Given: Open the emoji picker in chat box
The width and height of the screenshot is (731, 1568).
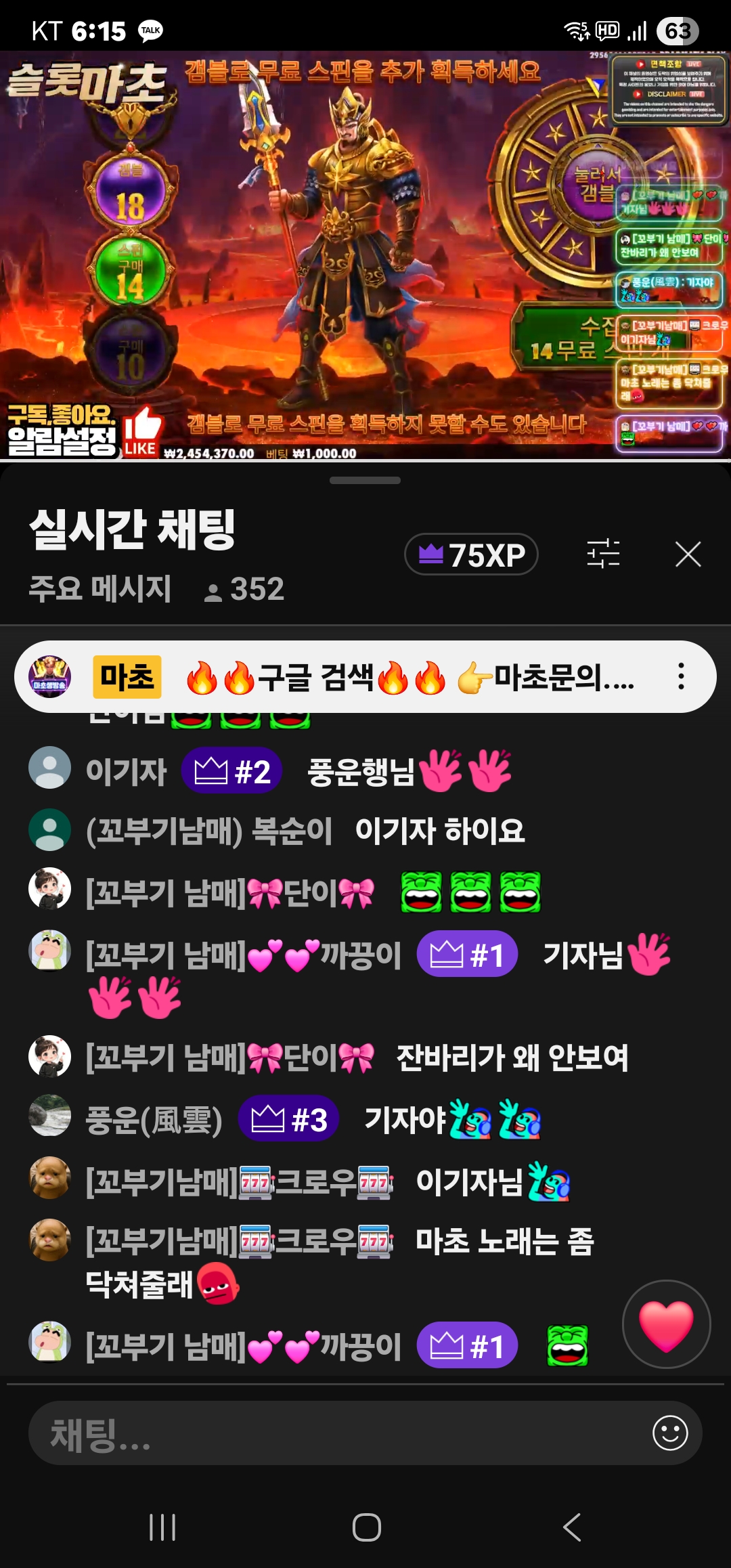Looking at the screenshot, I should [670, 1433].
